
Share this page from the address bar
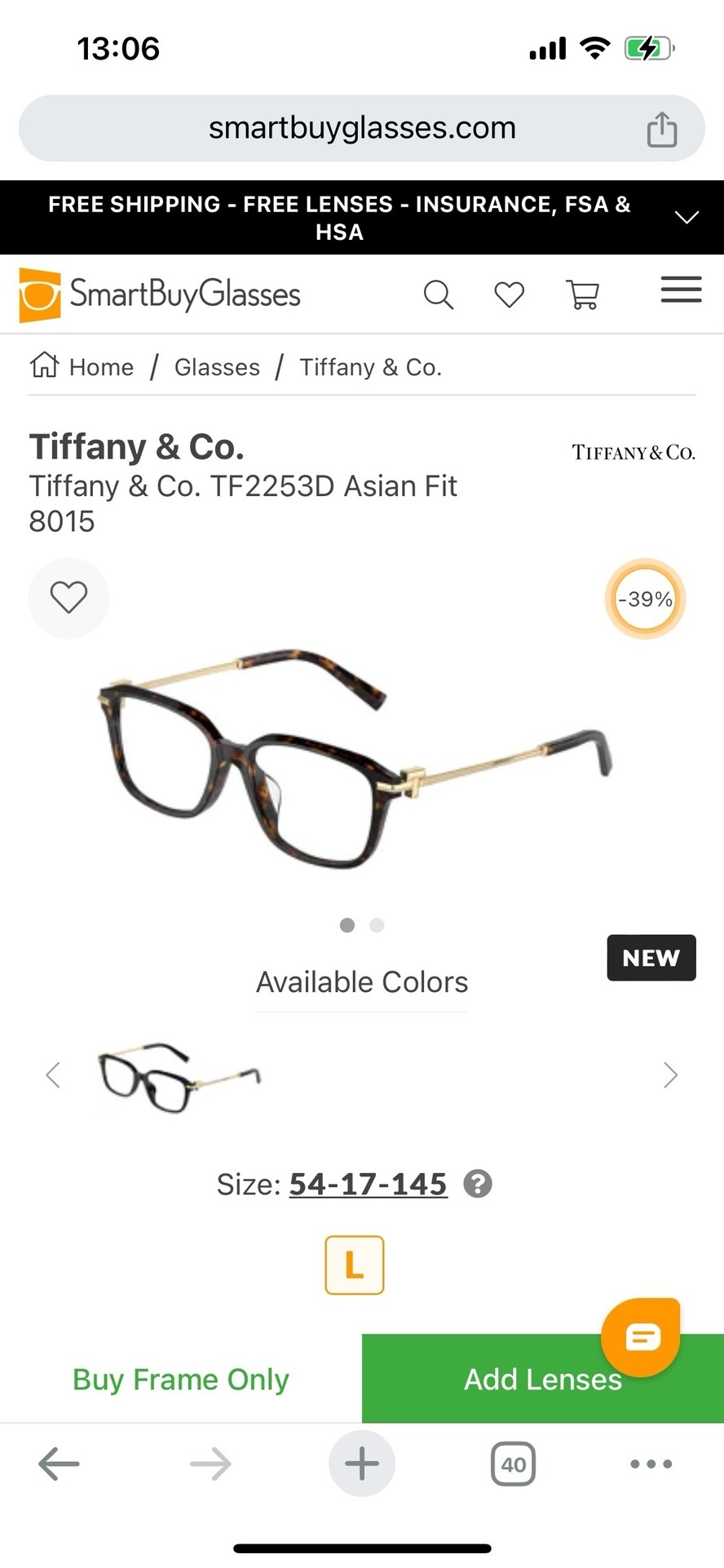coord(661,130)
